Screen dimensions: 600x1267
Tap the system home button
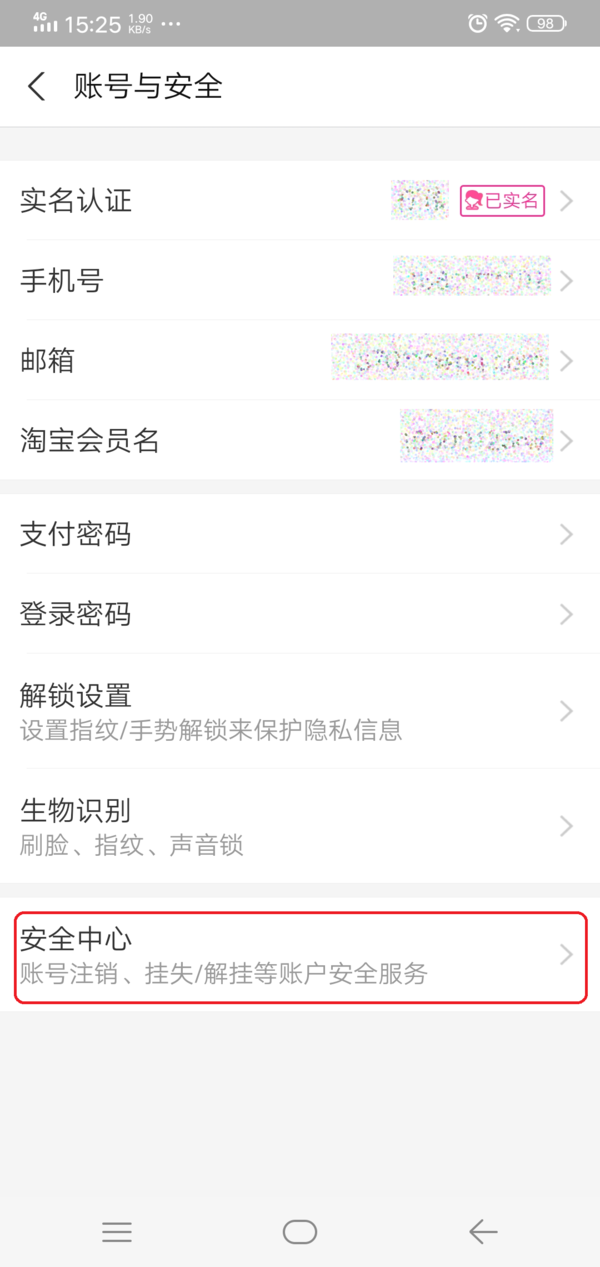(x=299, y=1232)
